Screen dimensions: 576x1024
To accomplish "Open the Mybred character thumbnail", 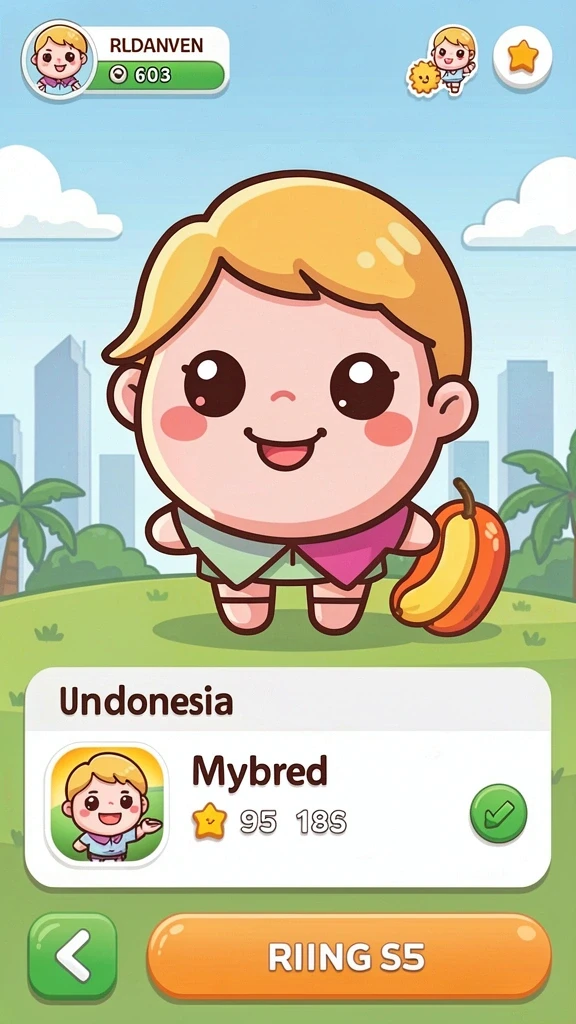I will pyautogui.click(x=106, y=805).
